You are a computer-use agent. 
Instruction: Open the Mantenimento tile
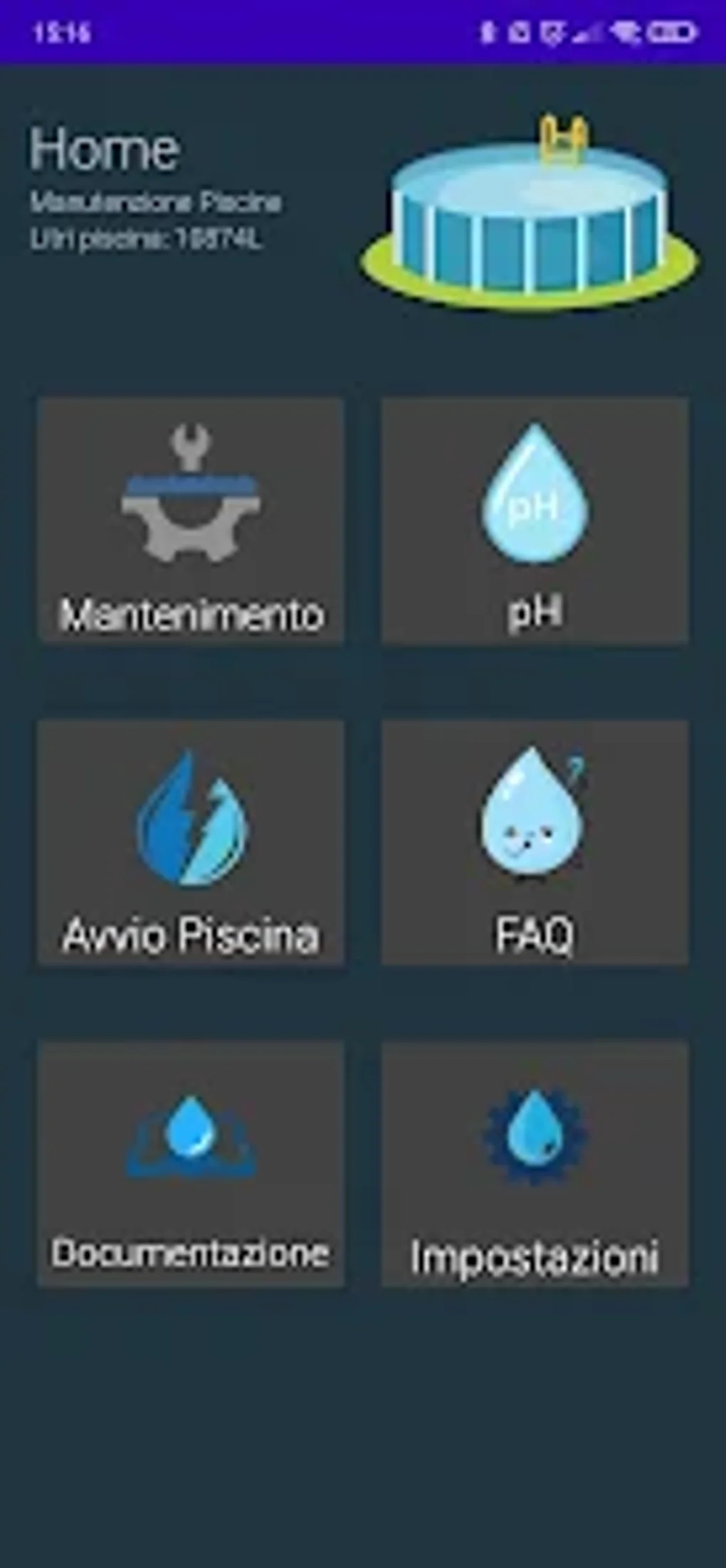pos(191,521)
